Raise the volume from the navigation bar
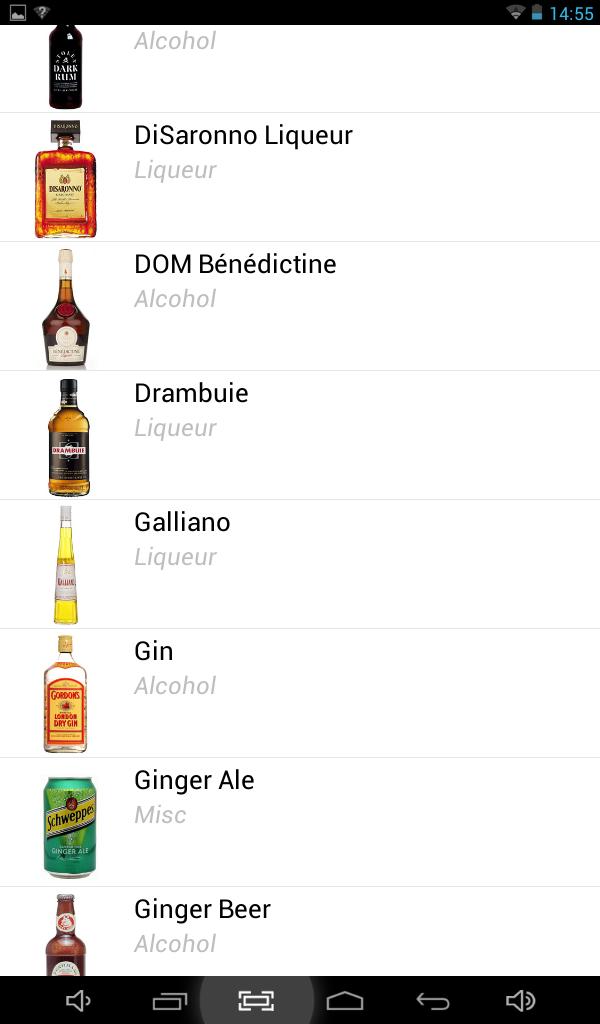600x1024 pixels. pos(520,1000)
